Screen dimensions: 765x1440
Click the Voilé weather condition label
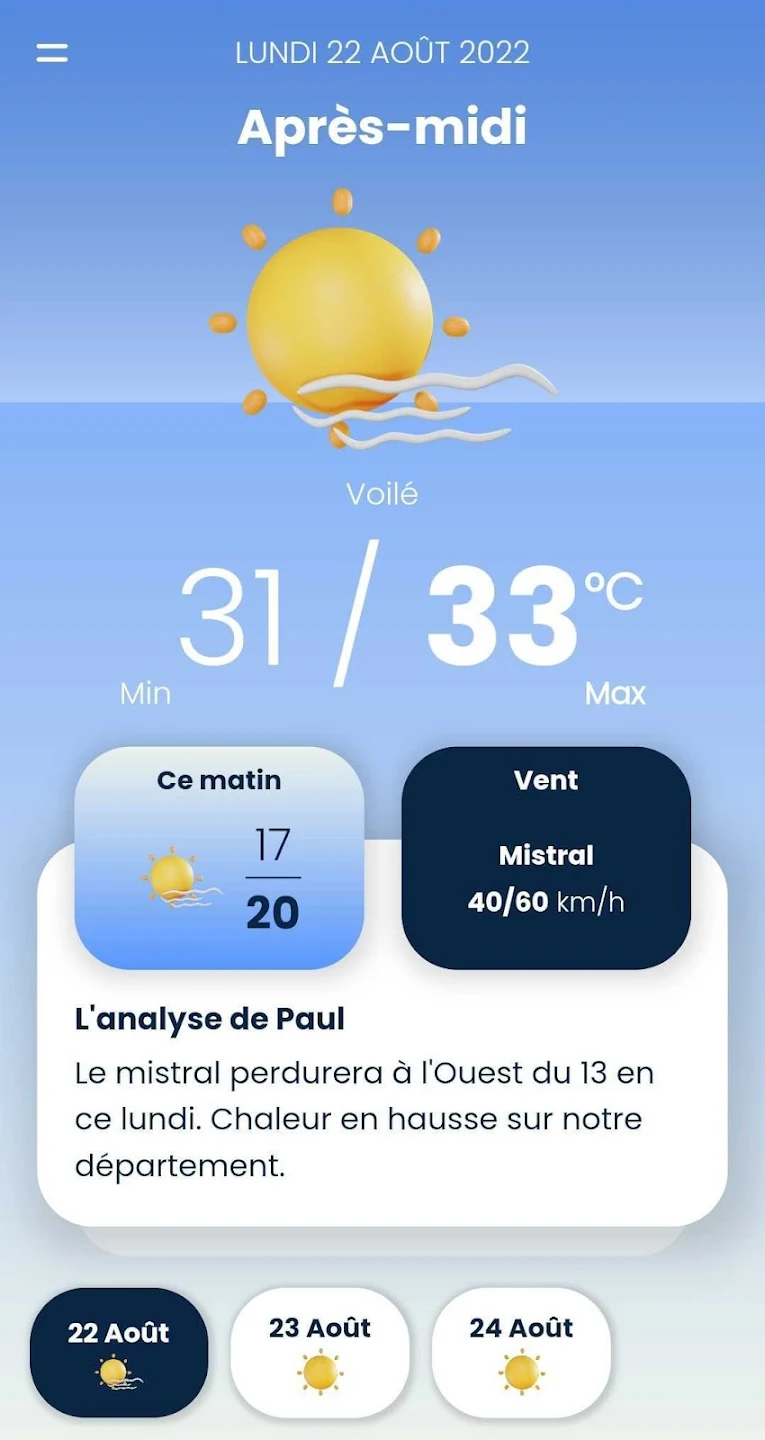[x=382, y=493]
